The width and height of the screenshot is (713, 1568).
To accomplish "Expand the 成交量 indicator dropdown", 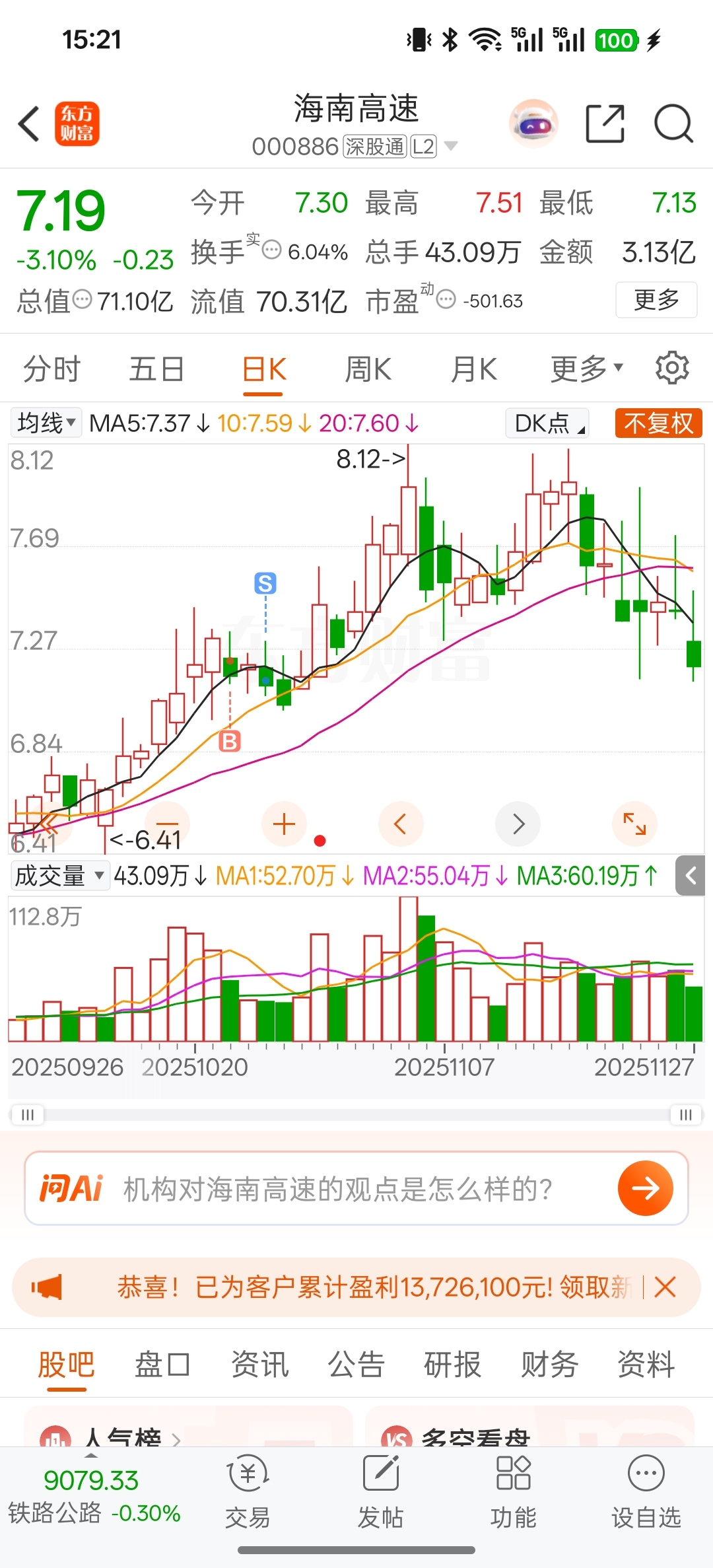I will (x=59, y=876).
